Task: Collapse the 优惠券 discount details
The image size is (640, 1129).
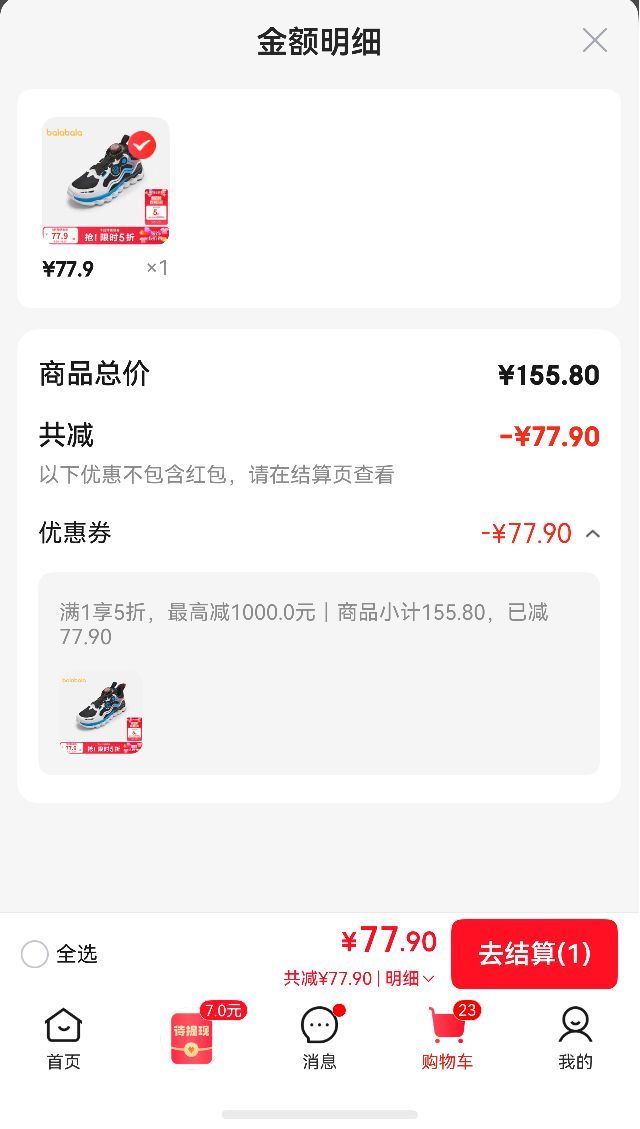Action: point(592,534)
